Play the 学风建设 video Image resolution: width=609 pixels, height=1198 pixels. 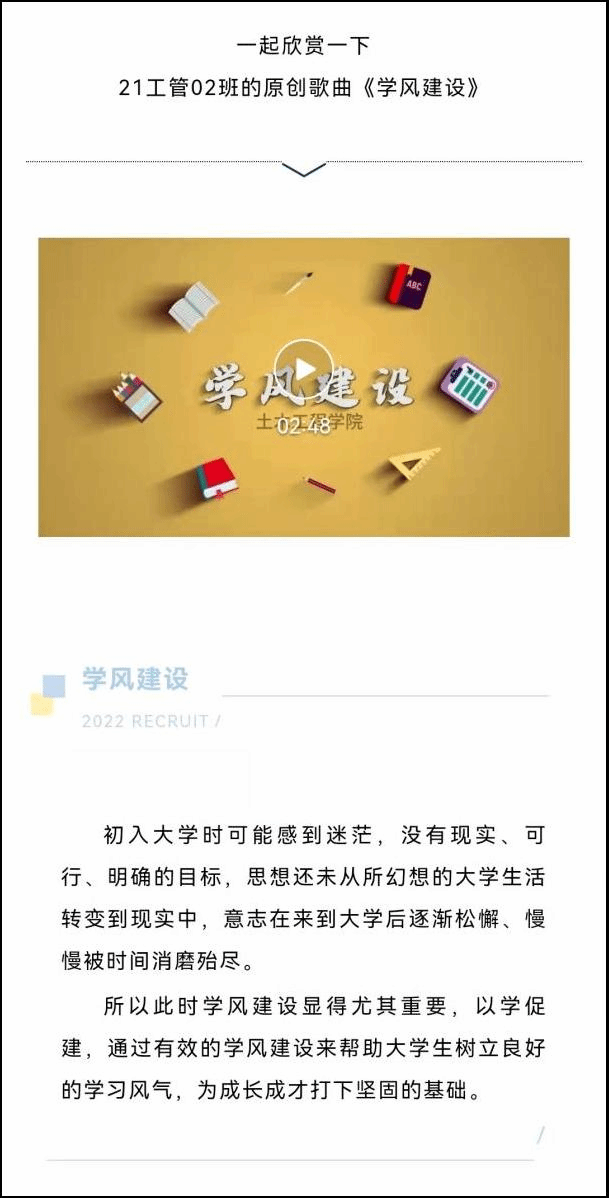coord(303,368)
